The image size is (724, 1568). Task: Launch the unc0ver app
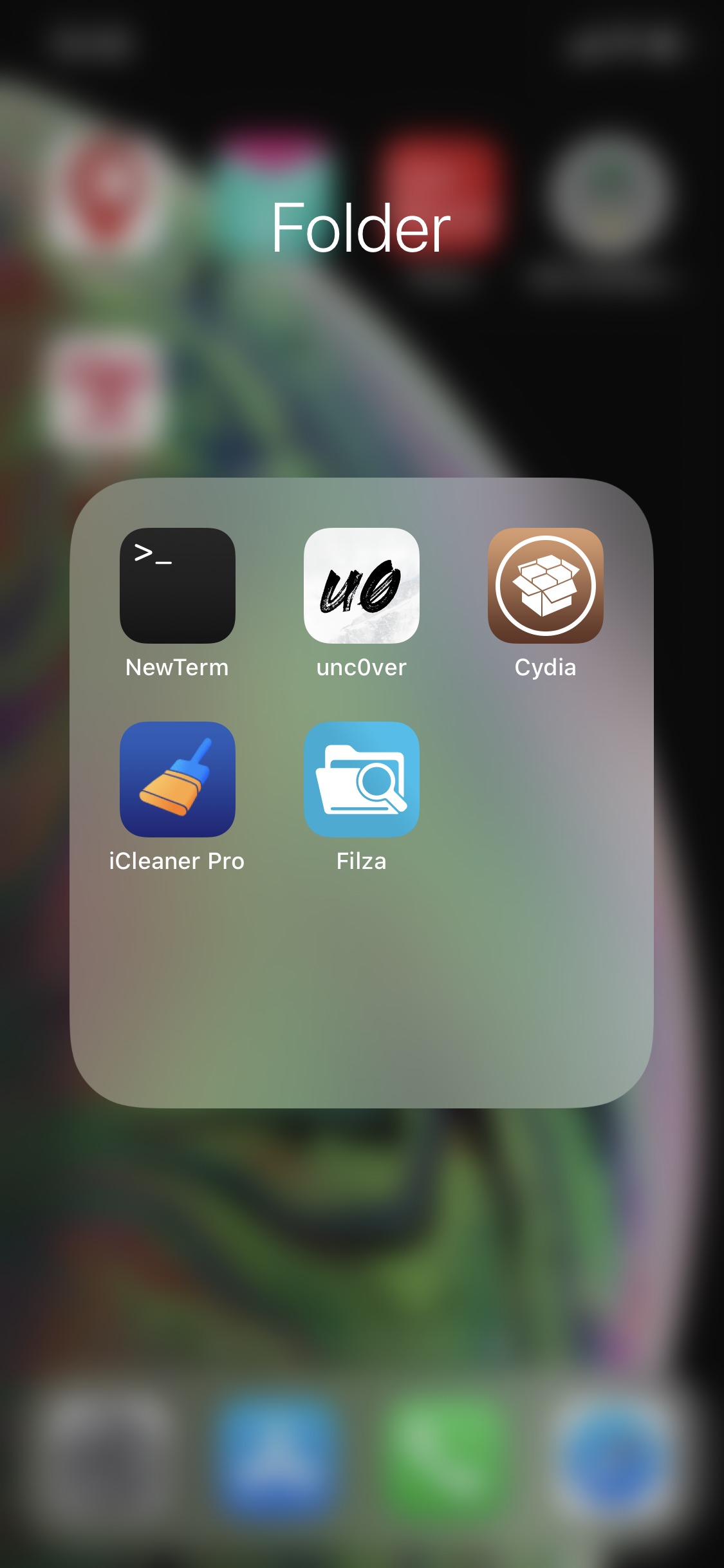tap(361, 585)
